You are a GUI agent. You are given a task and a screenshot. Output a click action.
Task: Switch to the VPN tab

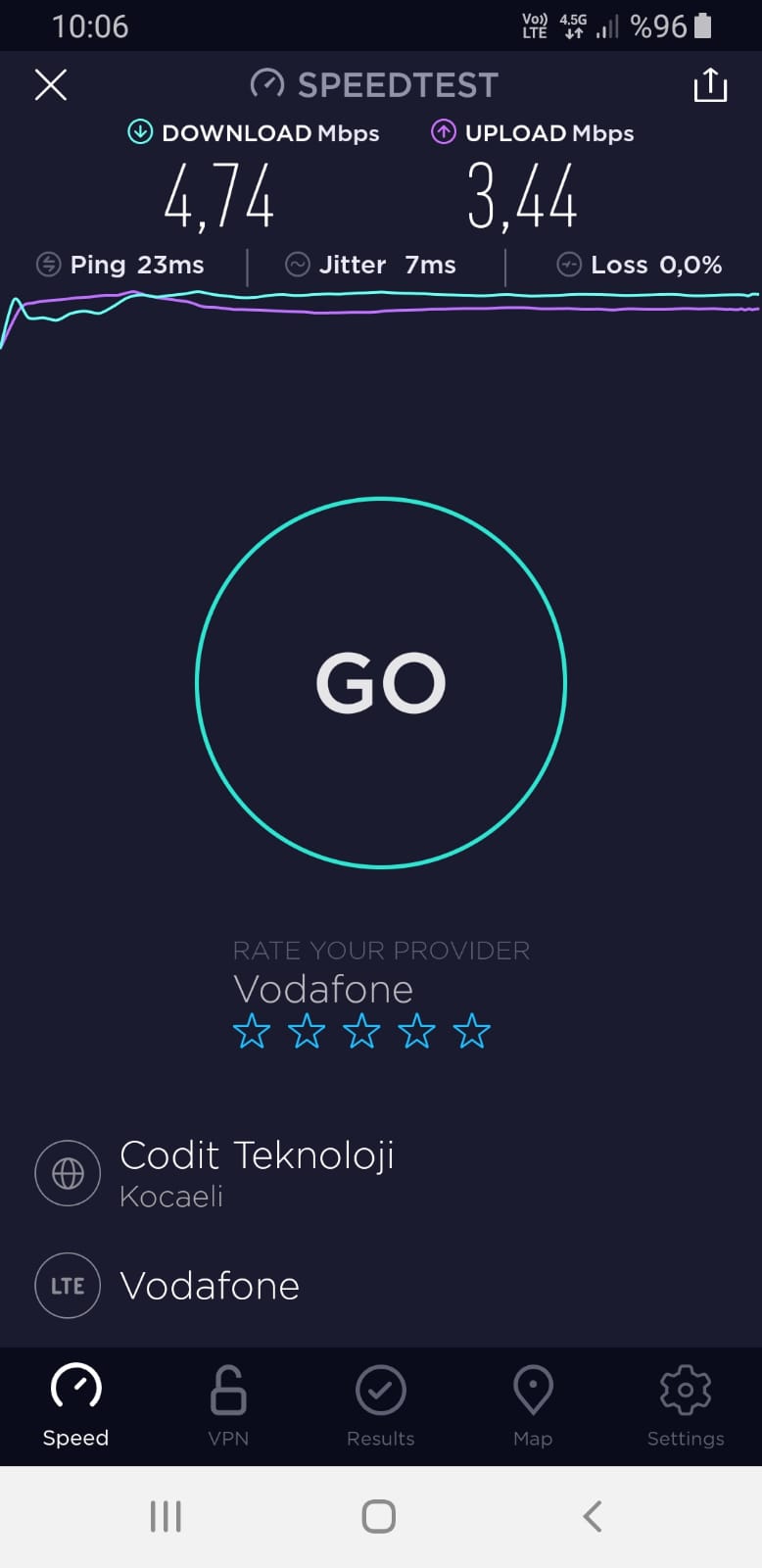coord(228,1406)
